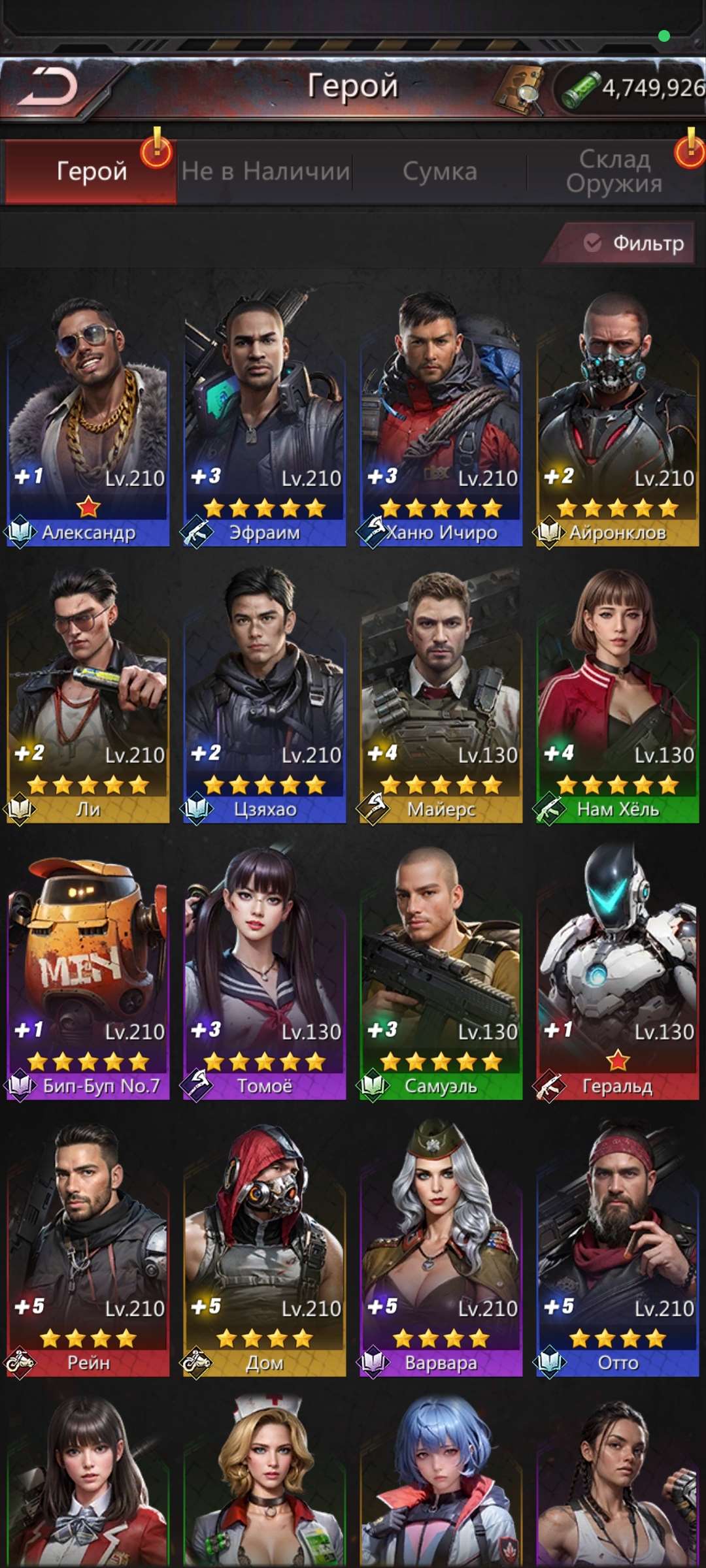
Task: Switch to the Не в Наличии tab
Action: 265,172
